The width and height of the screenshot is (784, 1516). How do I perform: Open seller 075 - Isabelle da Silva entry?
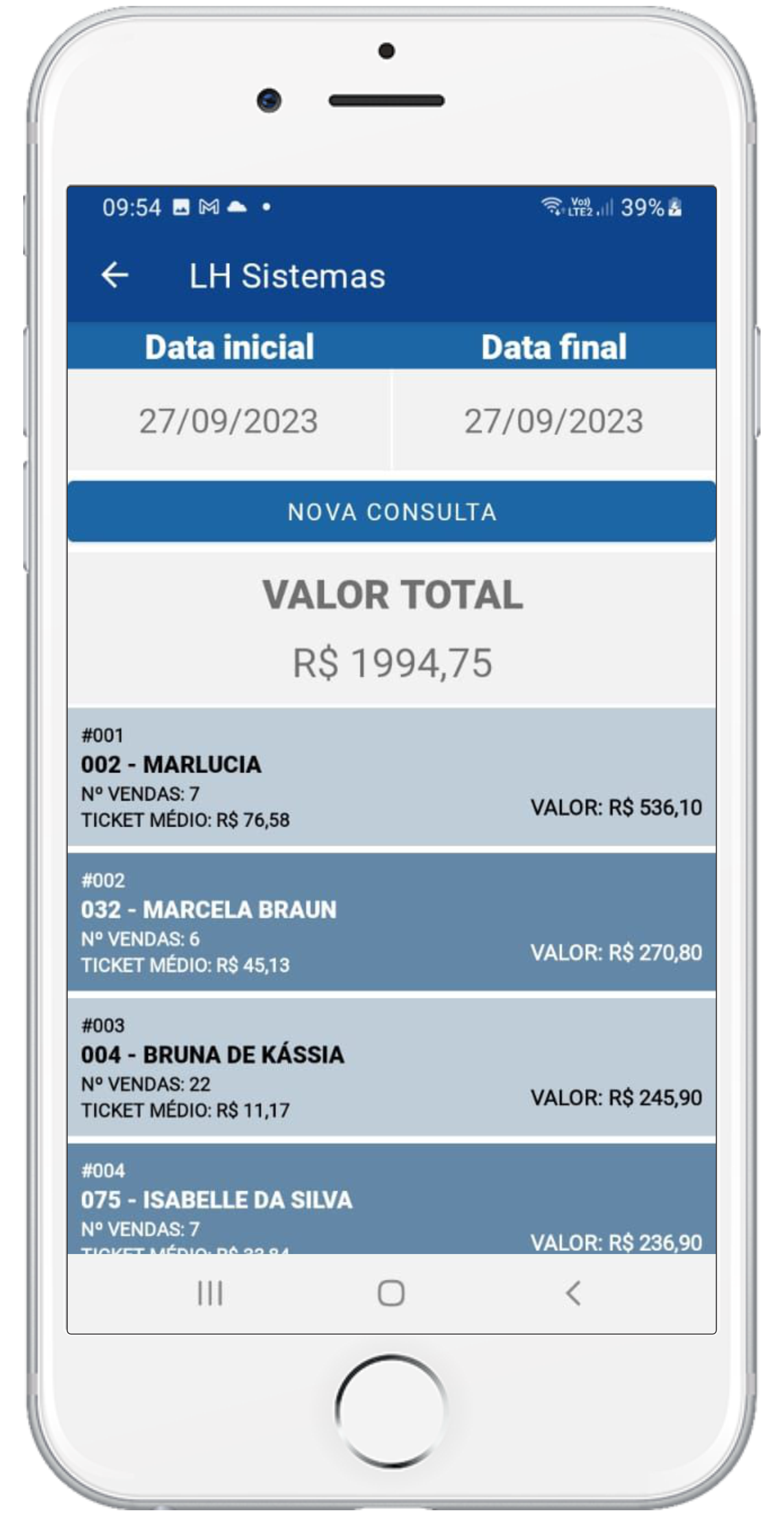[x=392, y=1199]
